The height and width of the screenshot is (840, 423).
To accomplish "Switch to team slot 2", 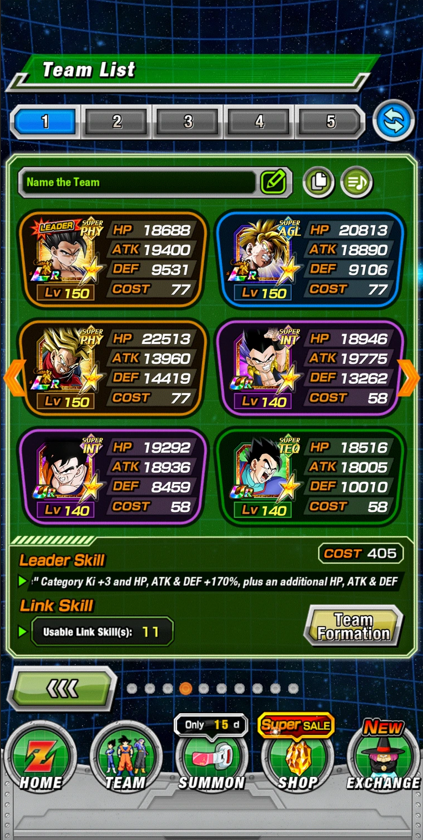I will point(117,122).
